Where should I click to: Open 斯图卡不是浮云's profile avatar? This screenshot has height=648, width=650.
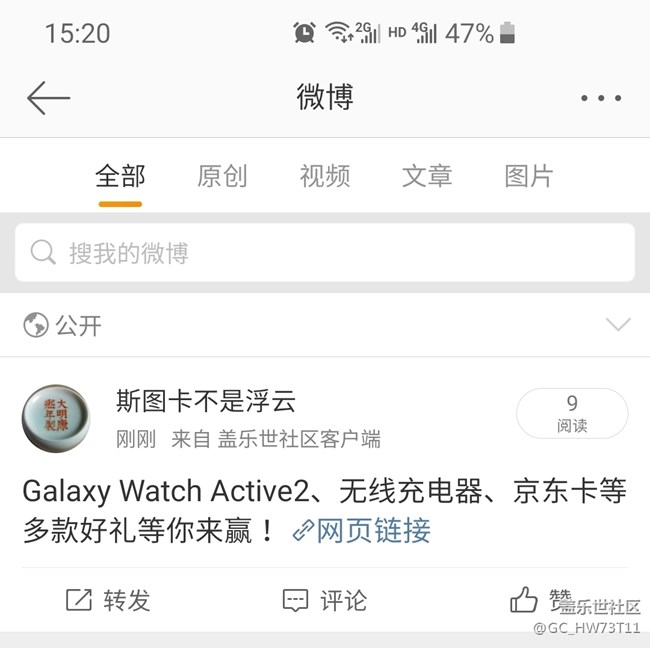coord(56,418)
